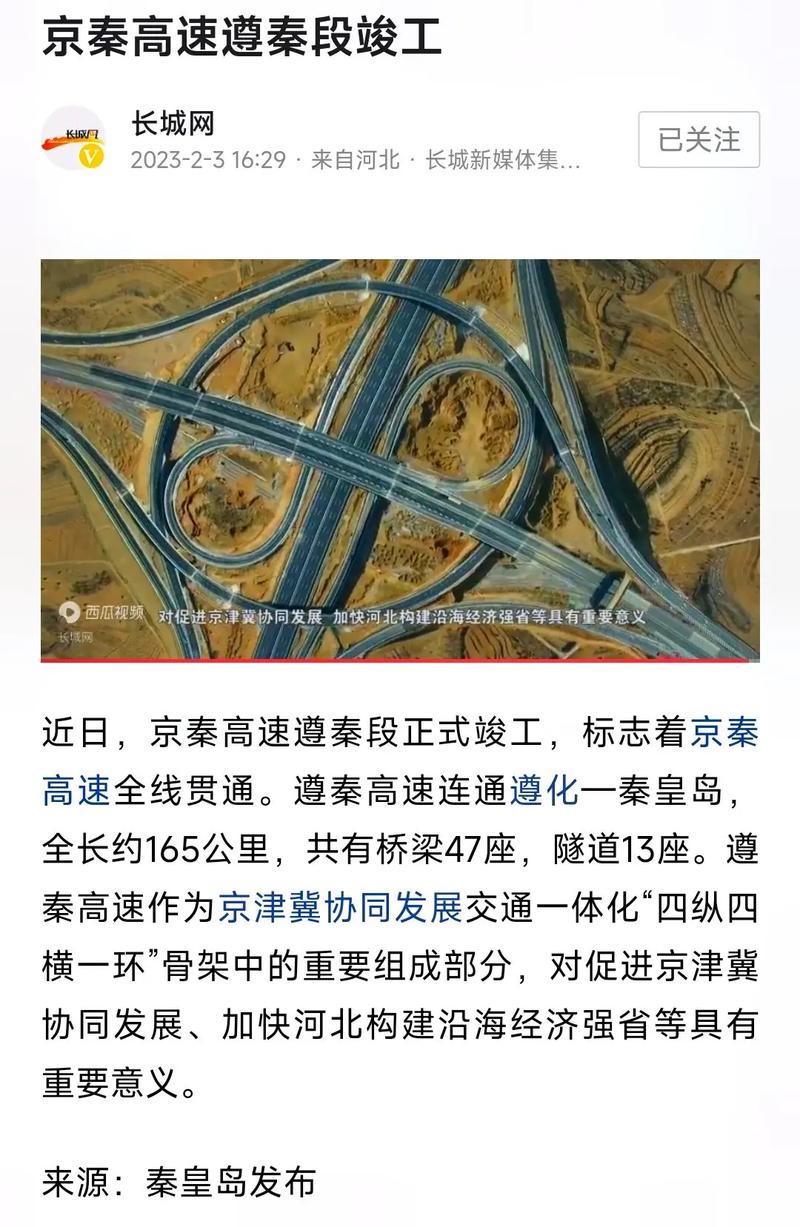Tap the video player area to play
The image size is (800, 1227).
[x=400, y=450]
